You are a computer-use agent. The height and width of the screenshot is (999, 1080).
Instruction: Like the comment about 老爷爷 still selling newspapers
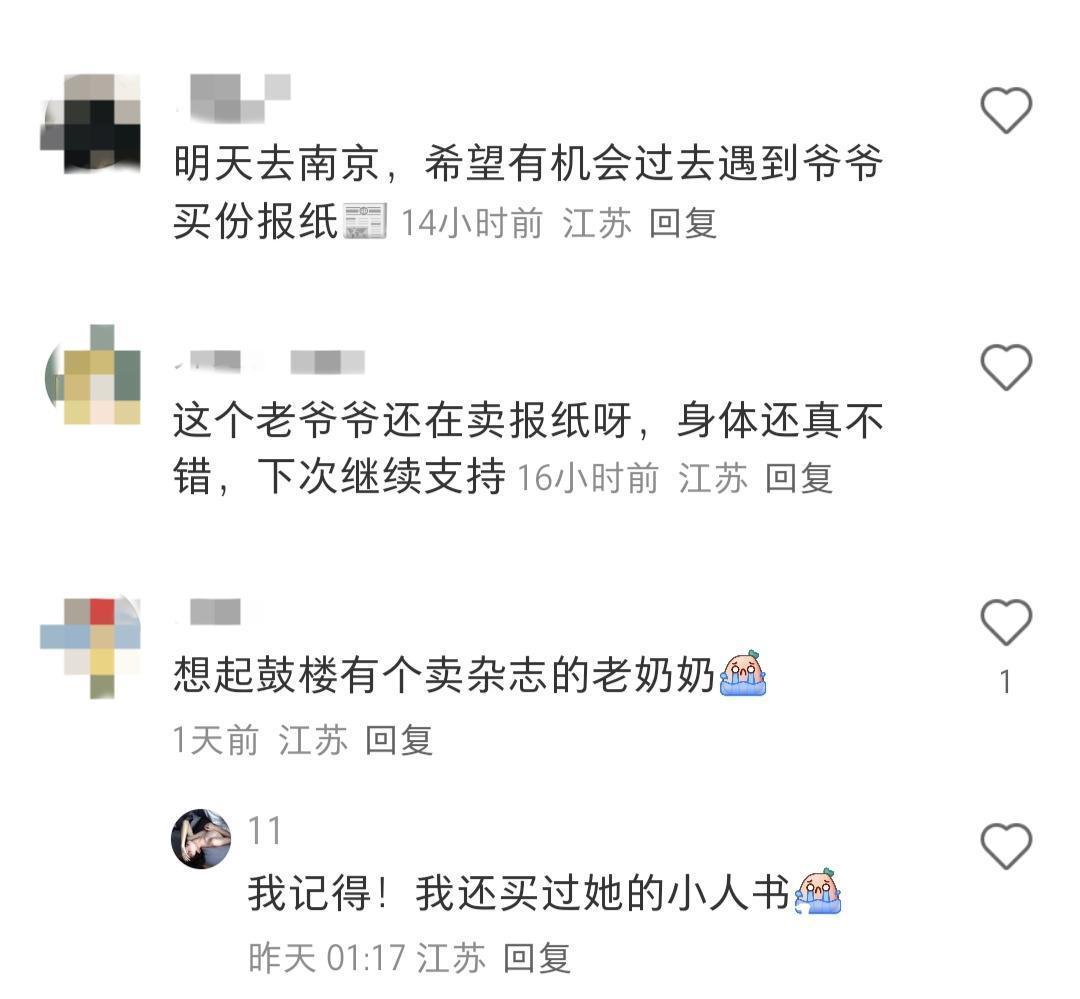click(x=1005, y=367)
